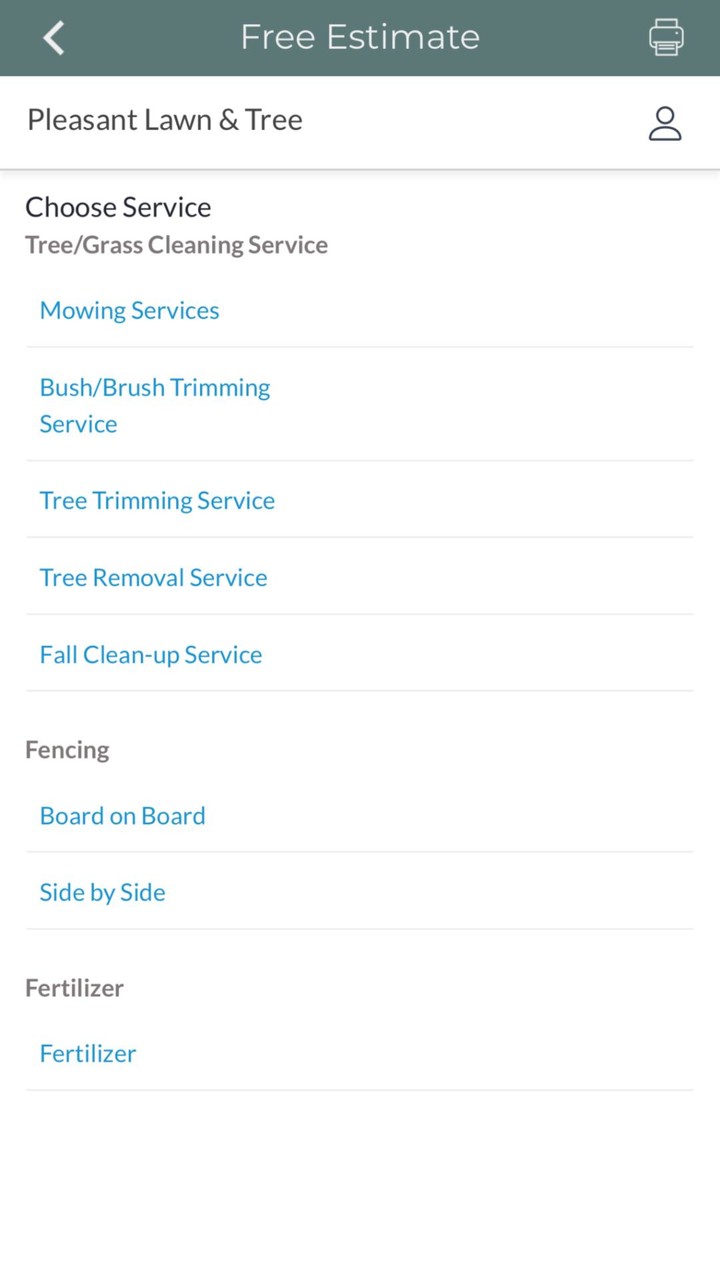Select Fall Clean-up Service
This screenshot has height=1280, width=720.
click(151, 655)
